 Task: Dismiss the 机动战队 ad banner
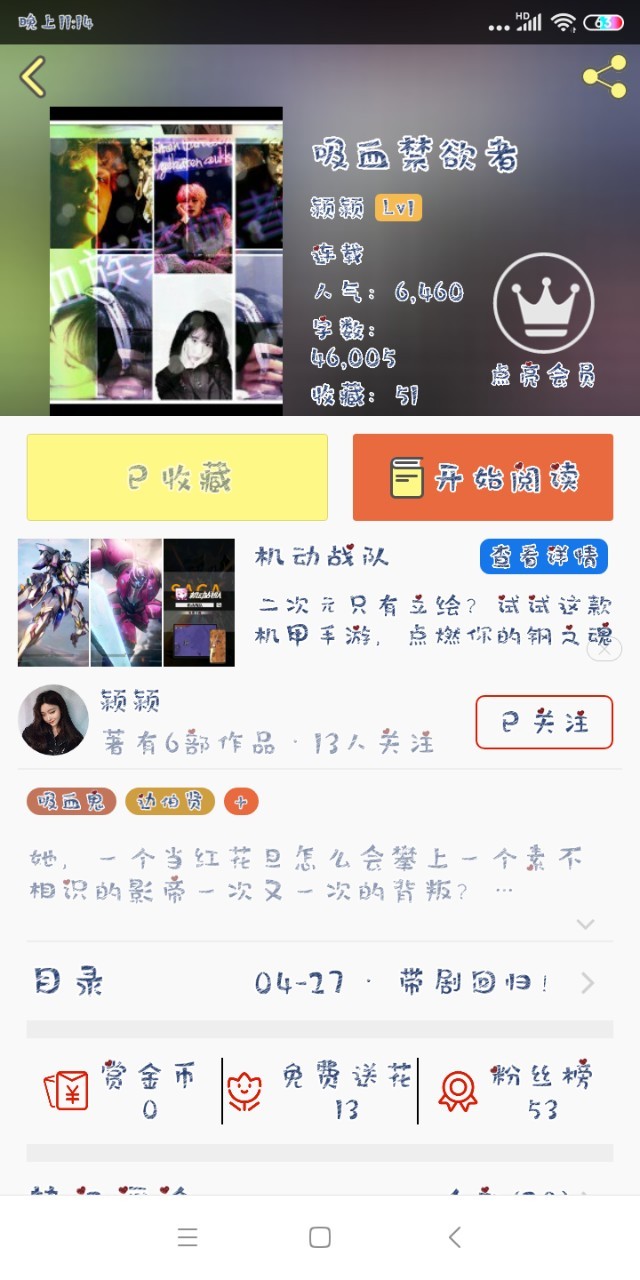[x=603, y=648]
